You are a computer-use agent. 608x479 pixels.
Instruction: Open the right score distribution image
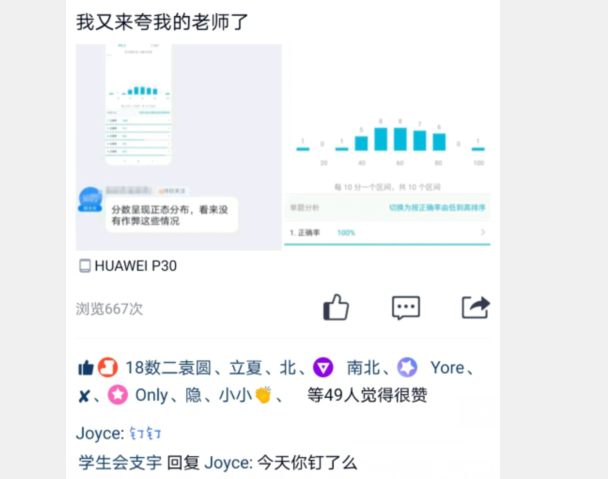click(387, 147)
